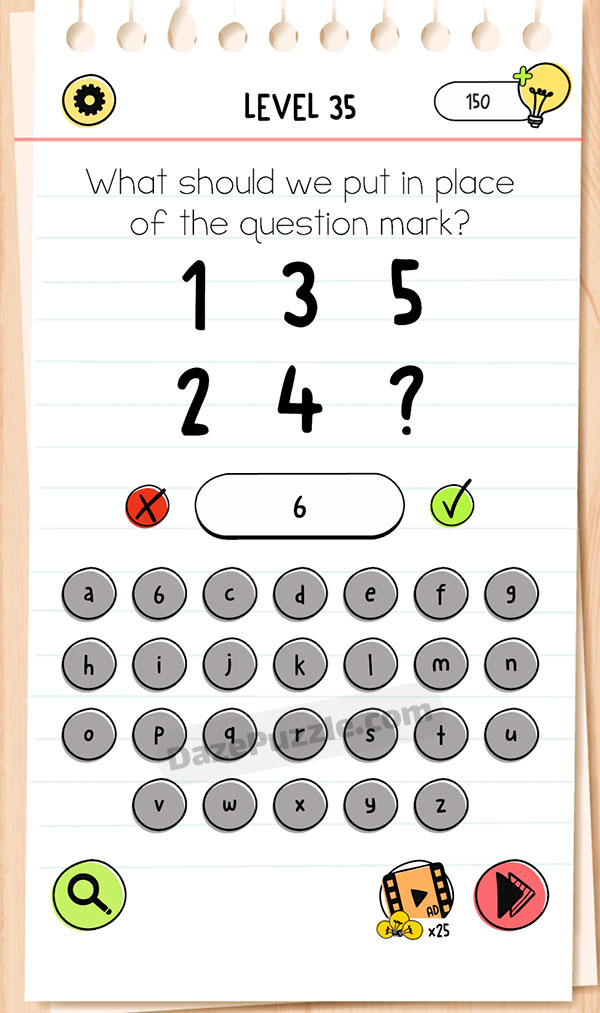The height and width of the screenshot is (1013, 600).
Task: Tap the letter z key
Action: (441, 804)
